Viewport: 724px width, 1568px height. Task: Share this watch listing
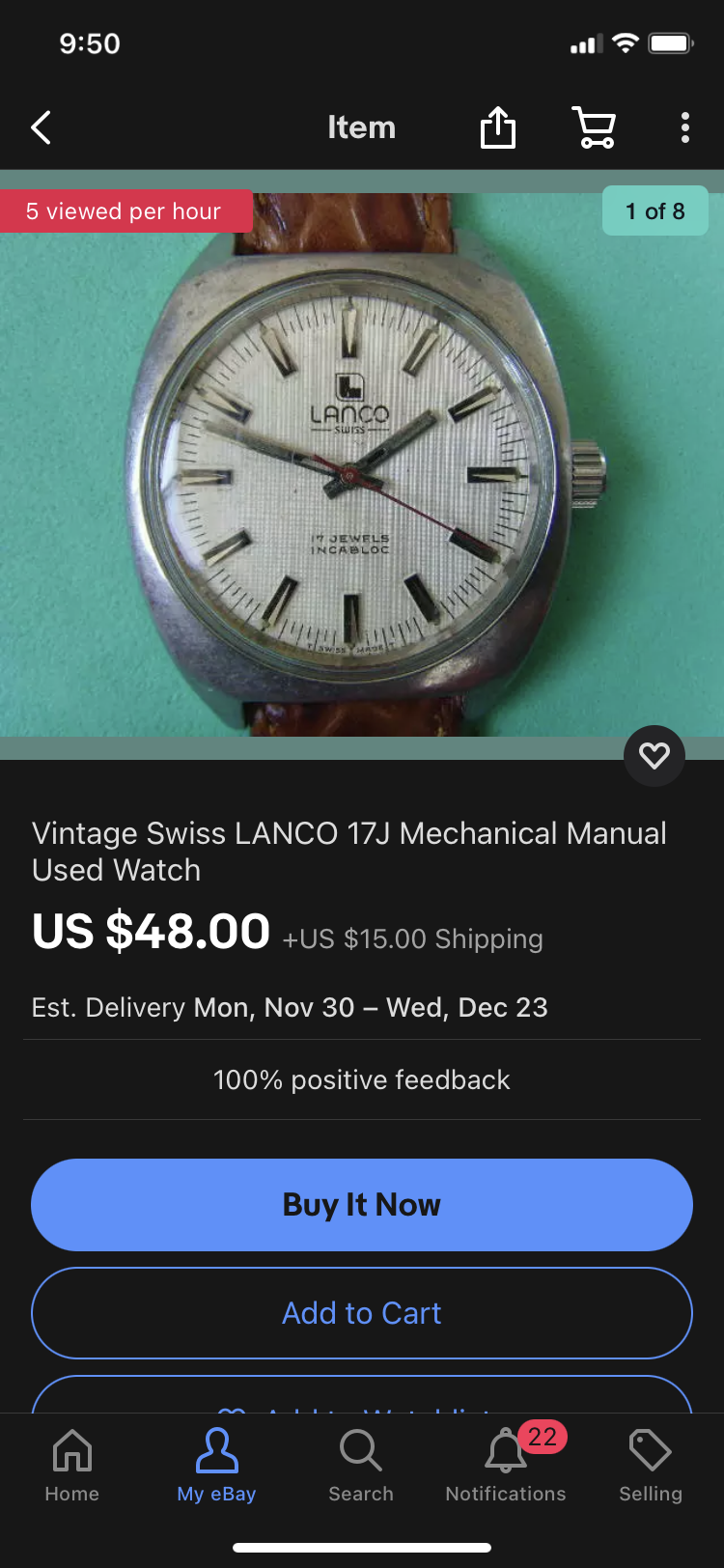tap(498, 127)
